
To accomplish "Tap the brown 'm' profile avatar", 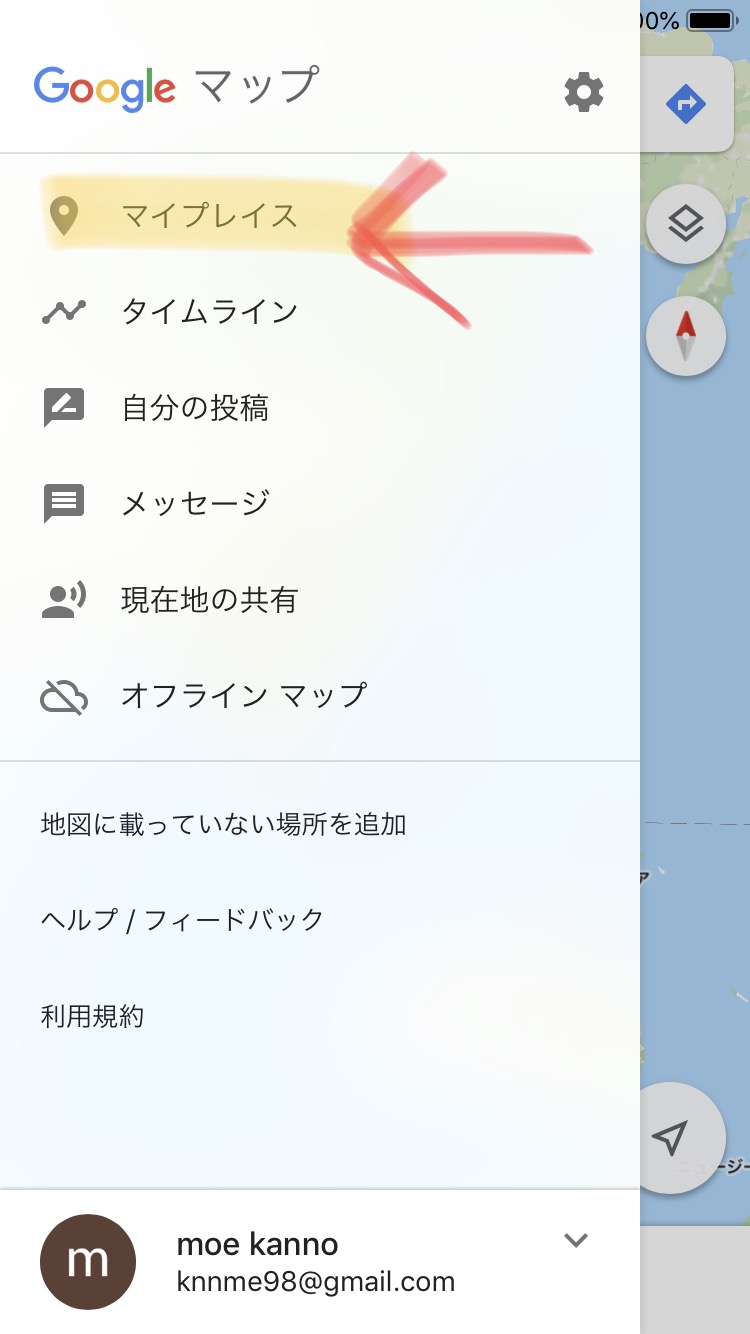I will pyautogui.click(x=88, y=1262).
